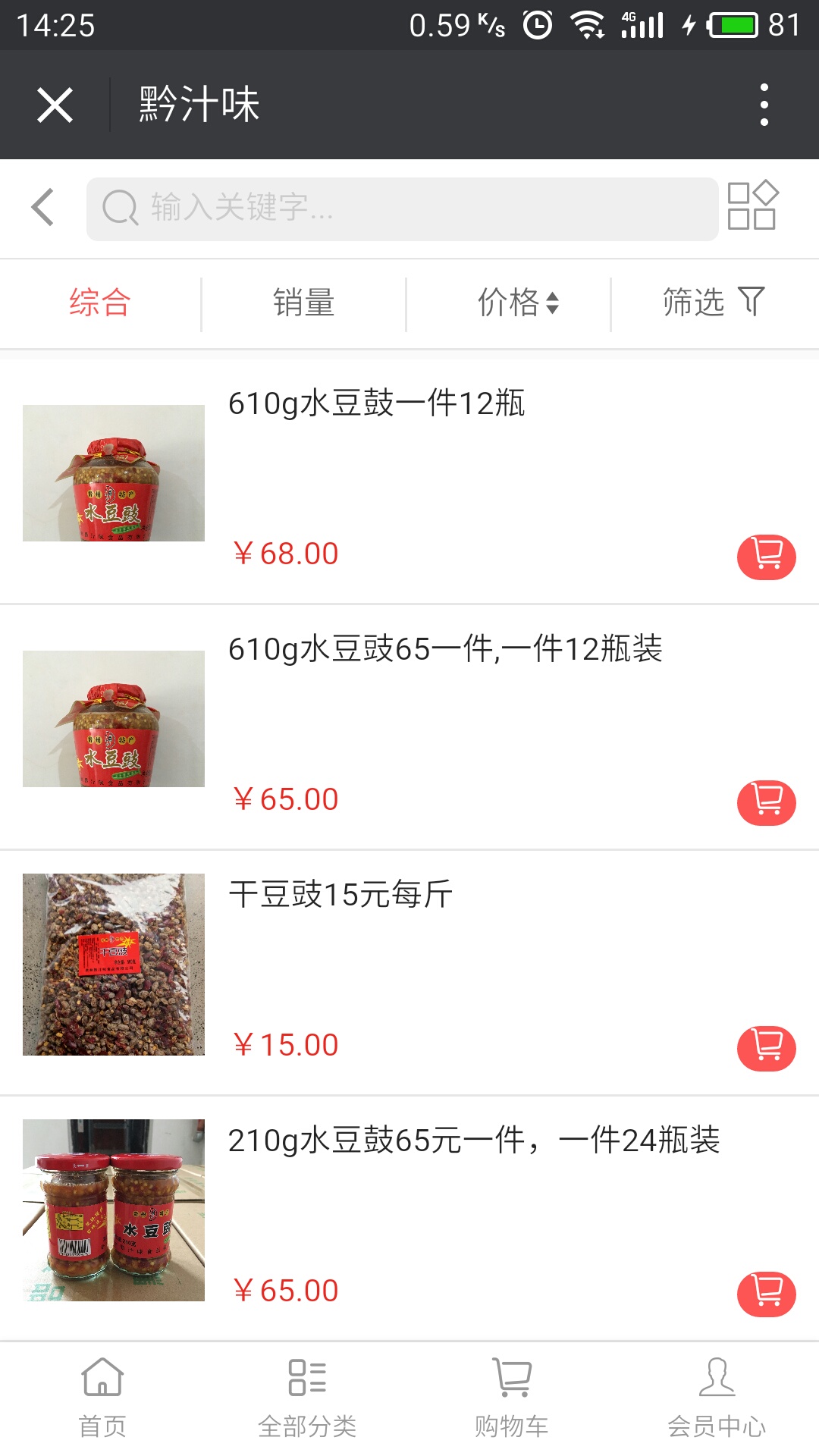Screen dimensions: 819x1456
Task: Switch to the 会员中心 tab
Action: 717,1398
